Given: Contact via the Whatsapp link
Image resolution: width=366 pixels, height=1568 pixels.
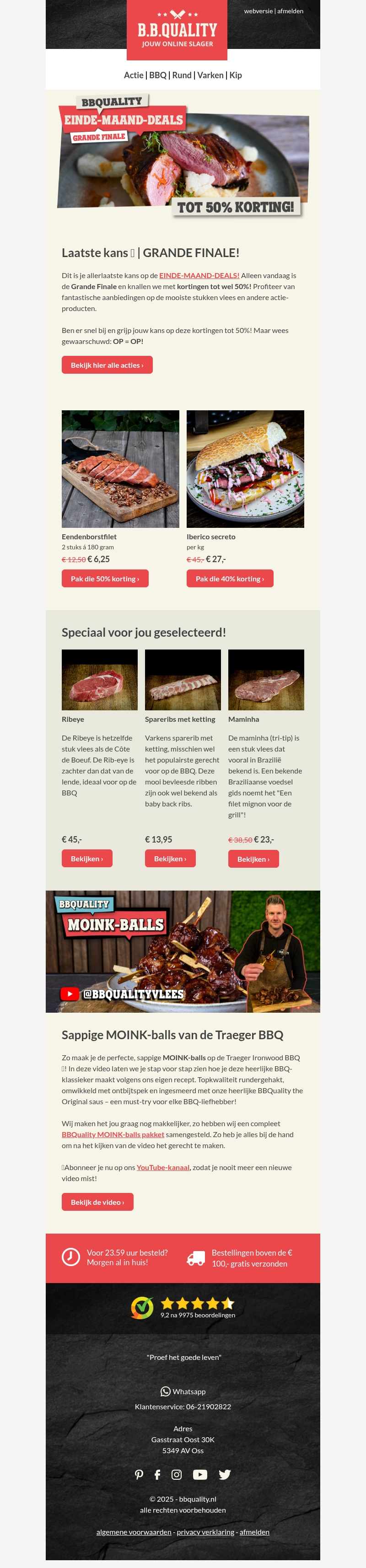Looking at the screenshot, I should pyautogui.click(x=183, y=1391).
